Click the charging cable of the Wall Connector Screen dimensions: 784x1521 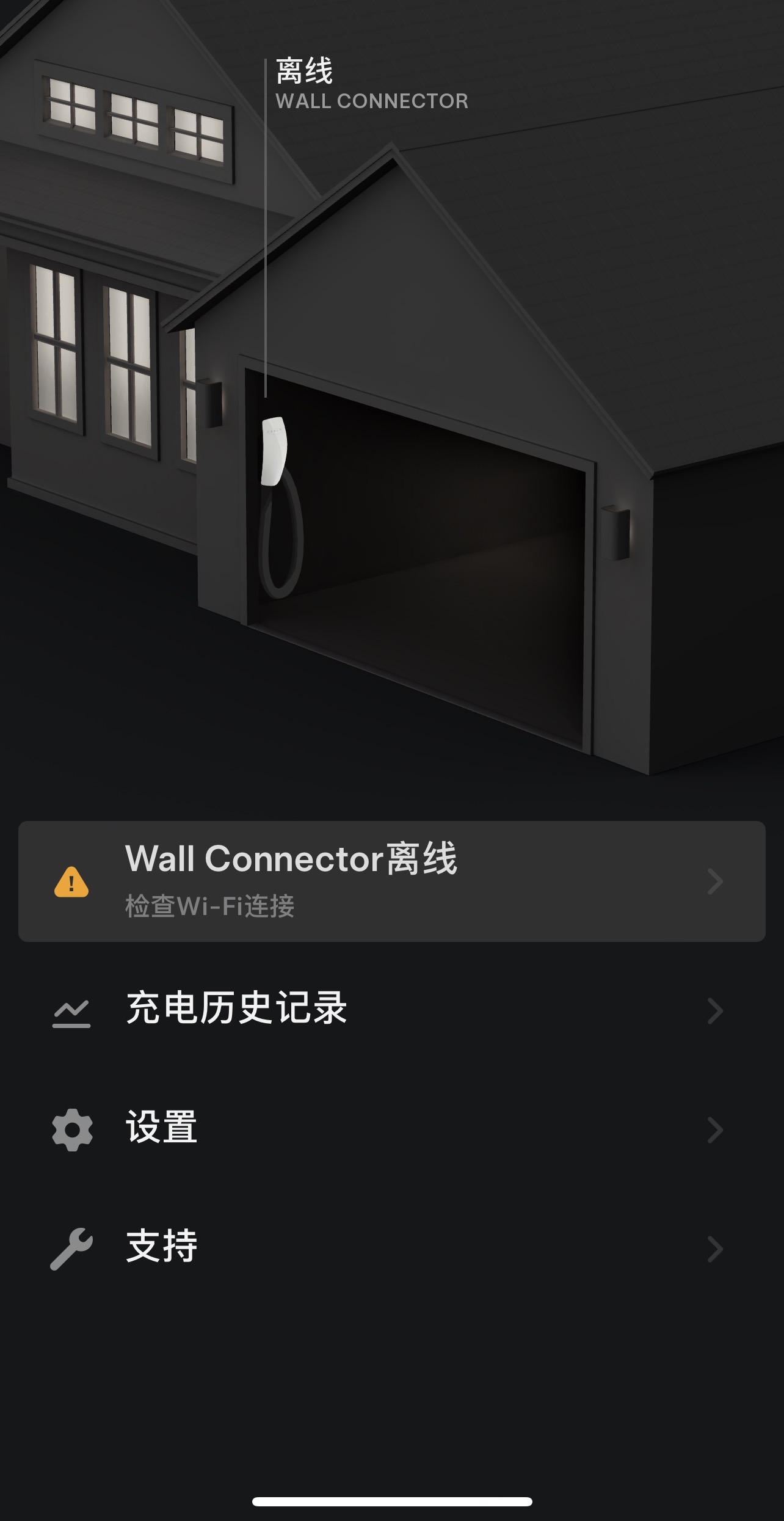click(281, 544)
